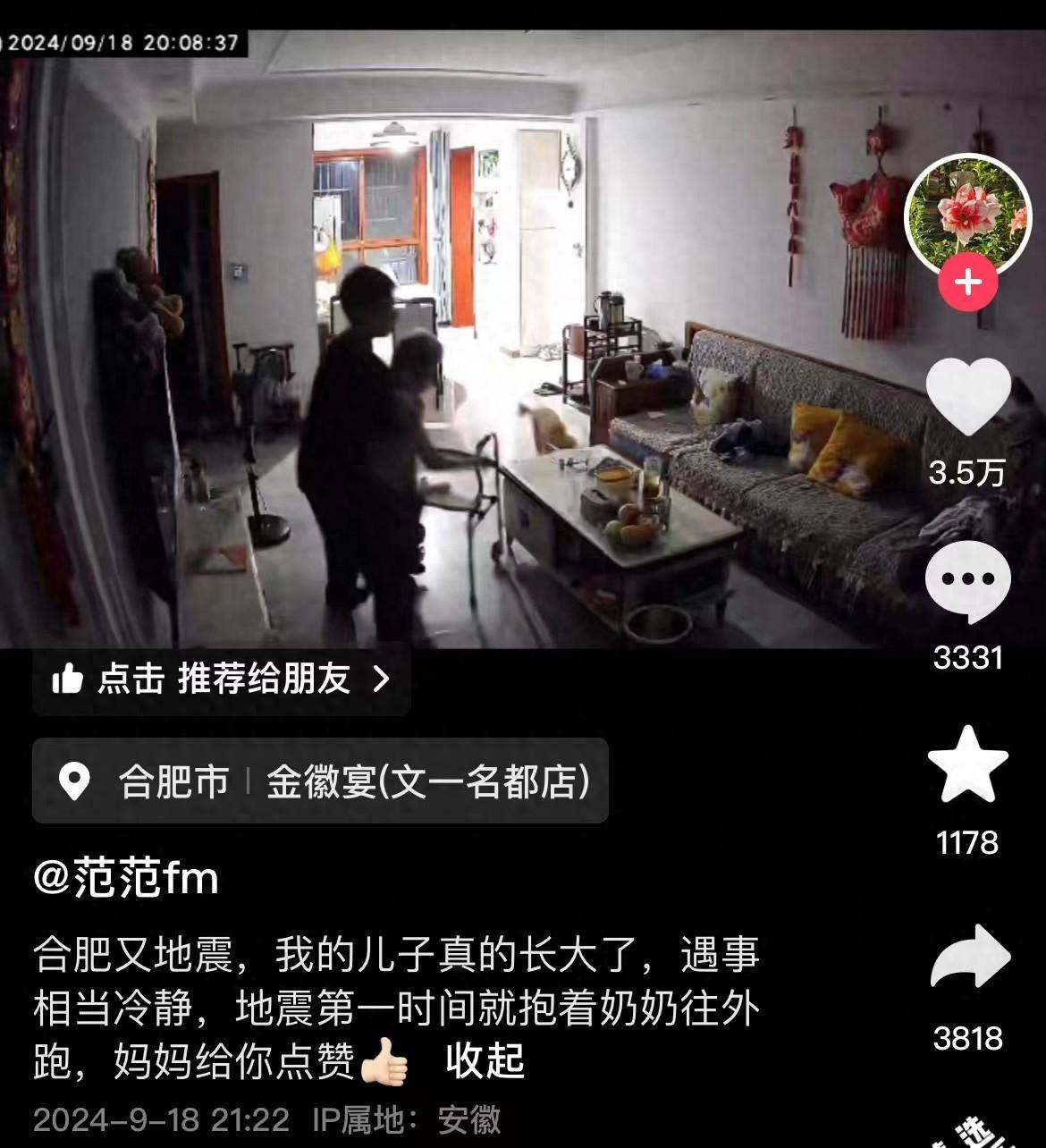Follow the creator via the red plus badge

click(x=968, y=283)
